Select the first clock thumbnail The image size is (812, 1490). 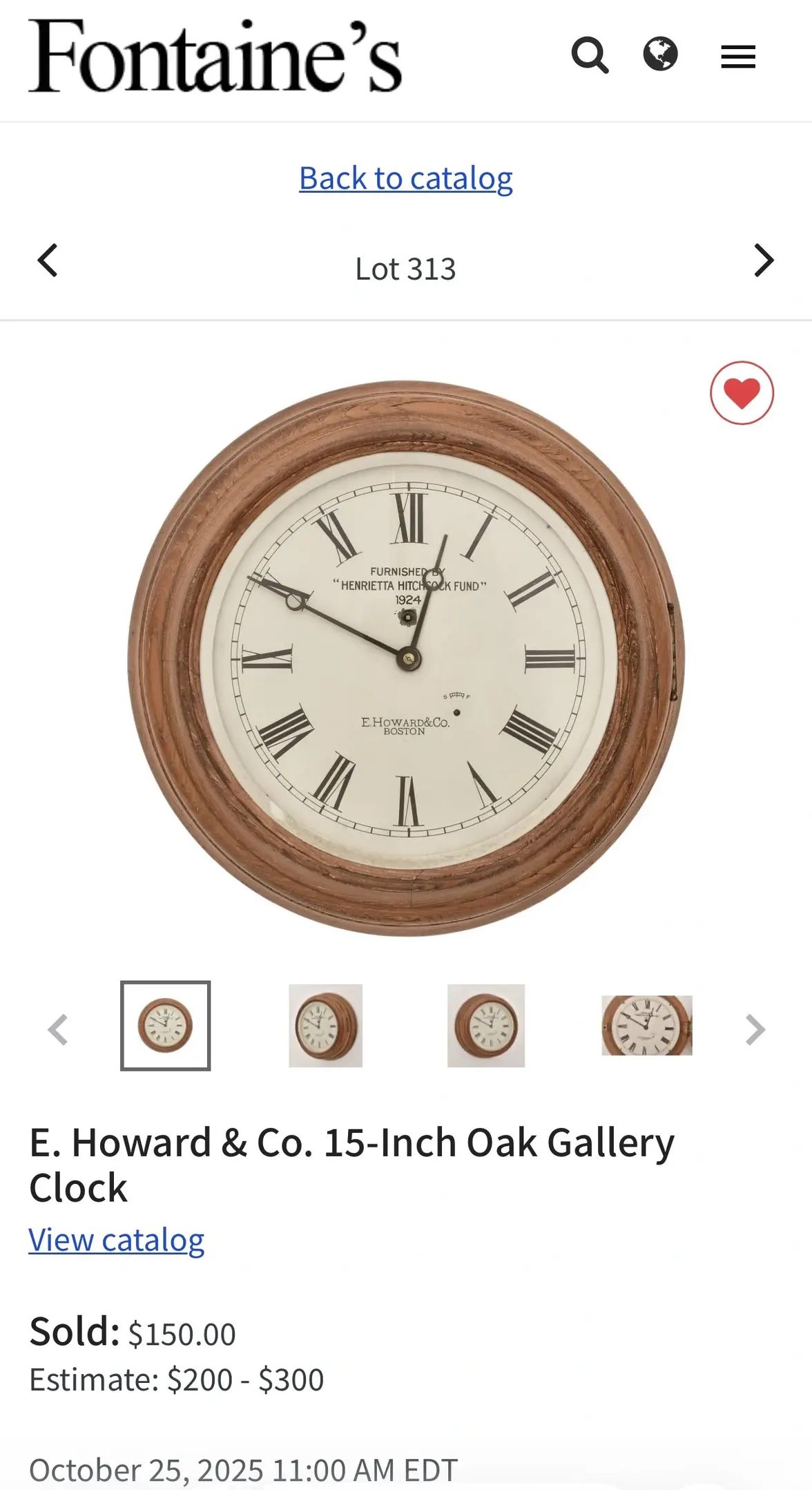coord(166,1026)
